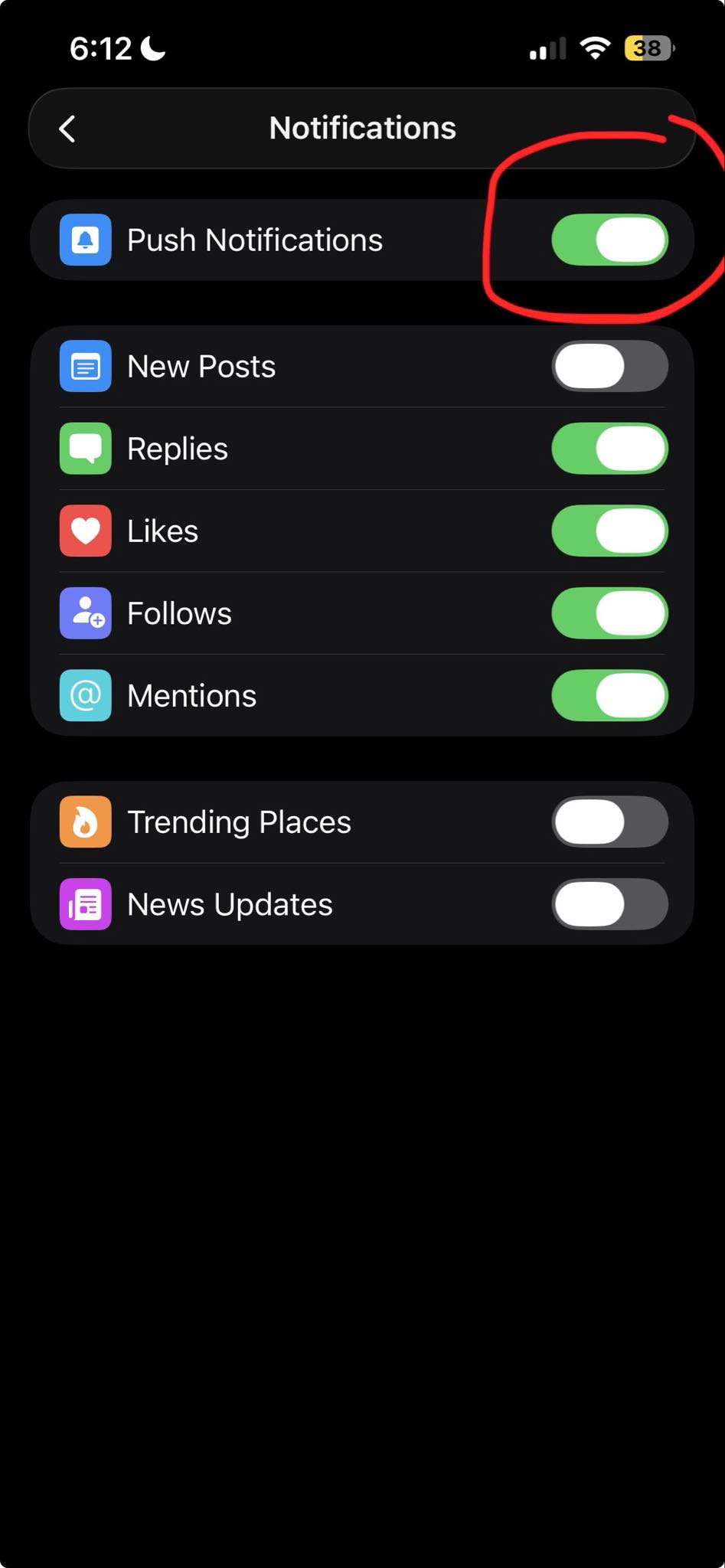This screenshot has height=1568, width=725.
Task: Turn on News Updates notifications
Action: (x=609, y=904)
